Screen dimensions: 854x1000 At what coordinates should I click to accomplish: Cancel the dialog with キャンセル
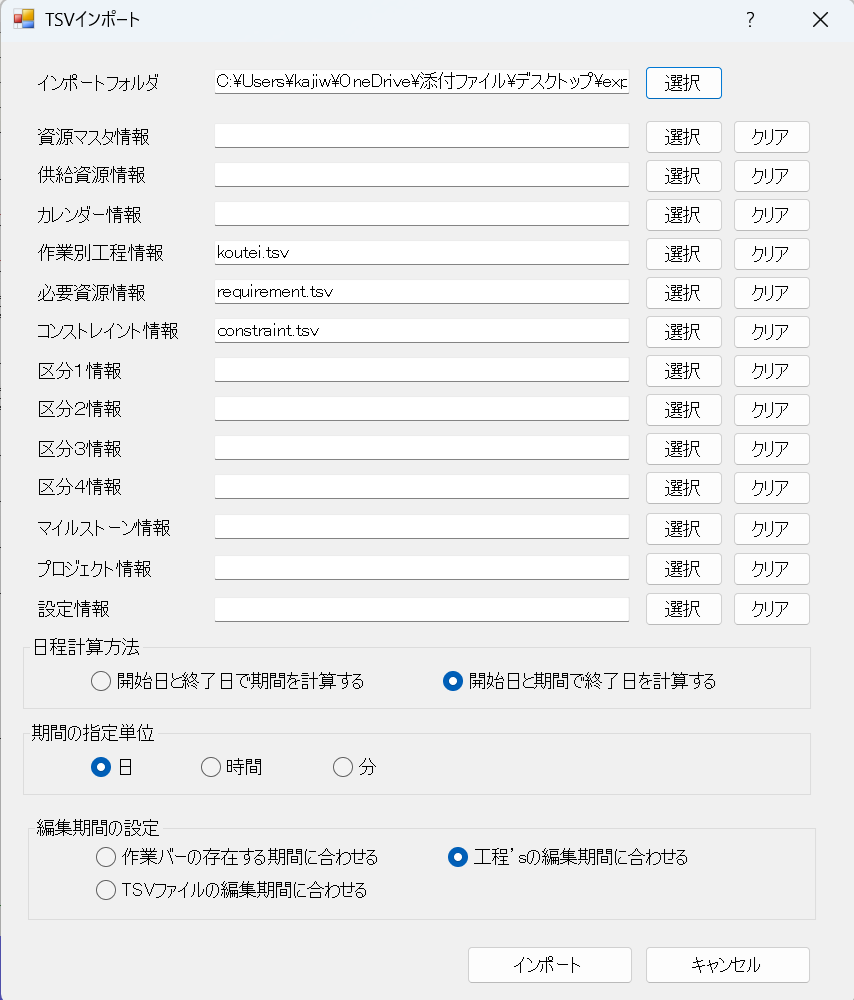pos(727,965)
